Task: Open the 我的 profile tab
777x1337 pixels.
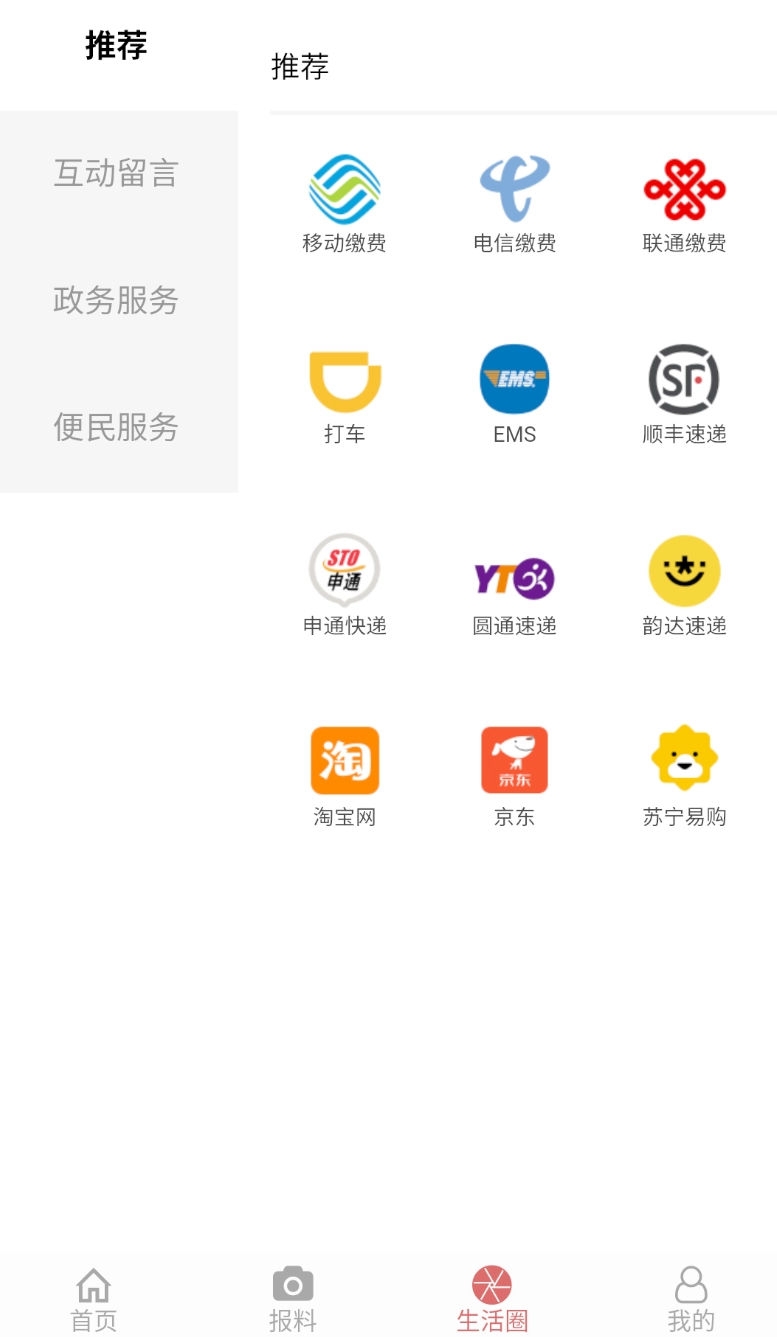Action: point(691,1299)
